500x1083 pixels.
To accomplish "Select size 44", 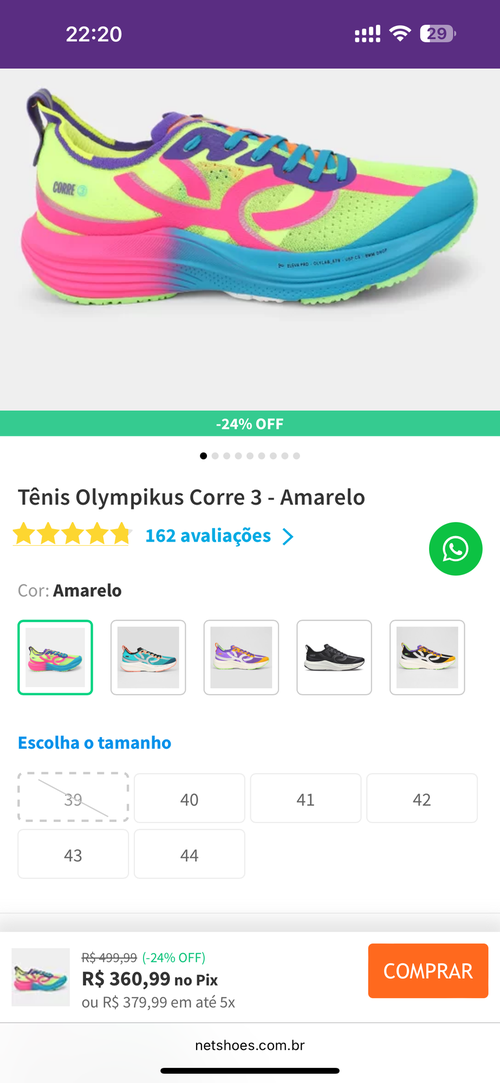I will coord(189,854).
